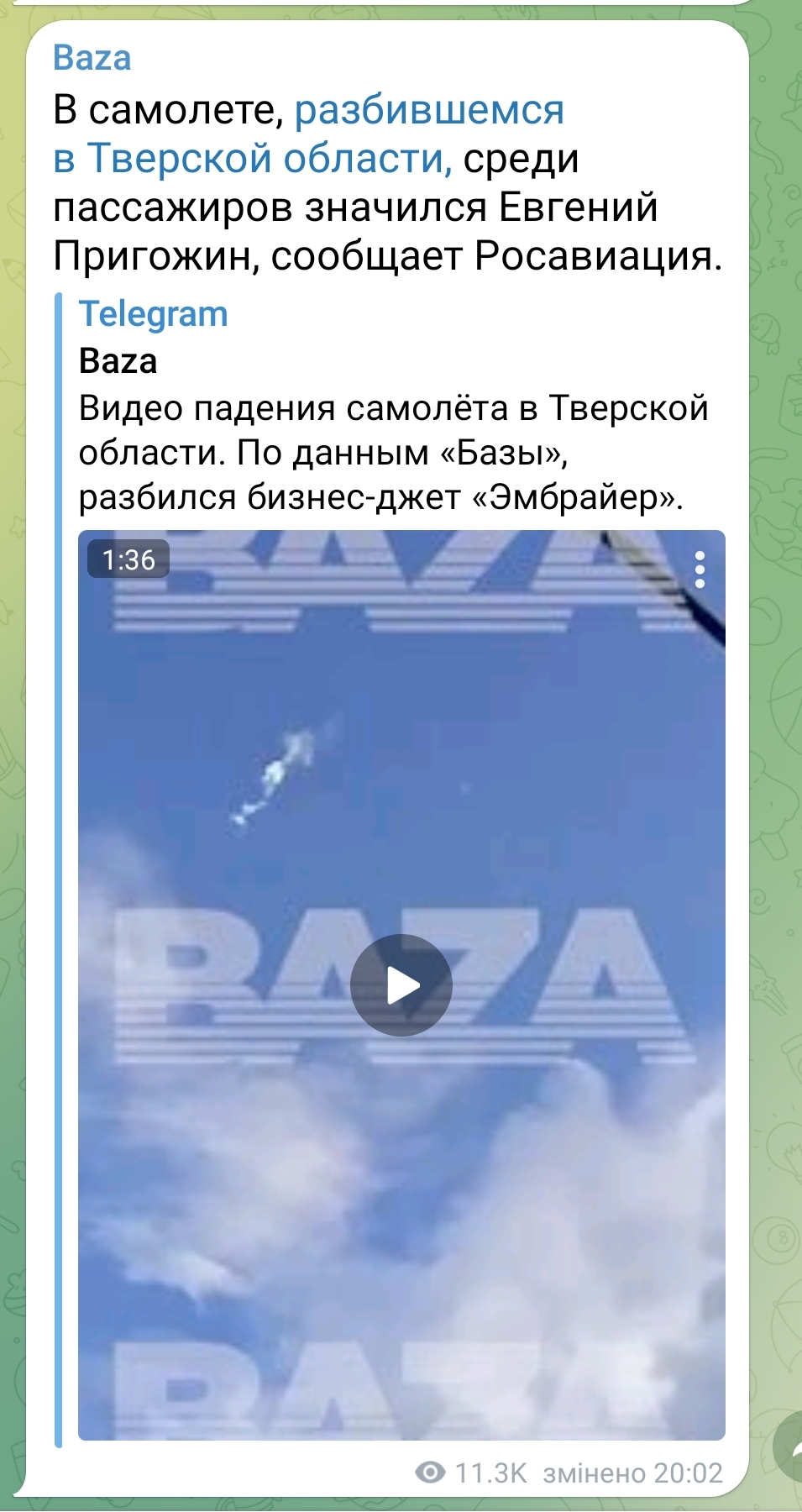Tap the forward arrow beside the message

click(789, 1447)
